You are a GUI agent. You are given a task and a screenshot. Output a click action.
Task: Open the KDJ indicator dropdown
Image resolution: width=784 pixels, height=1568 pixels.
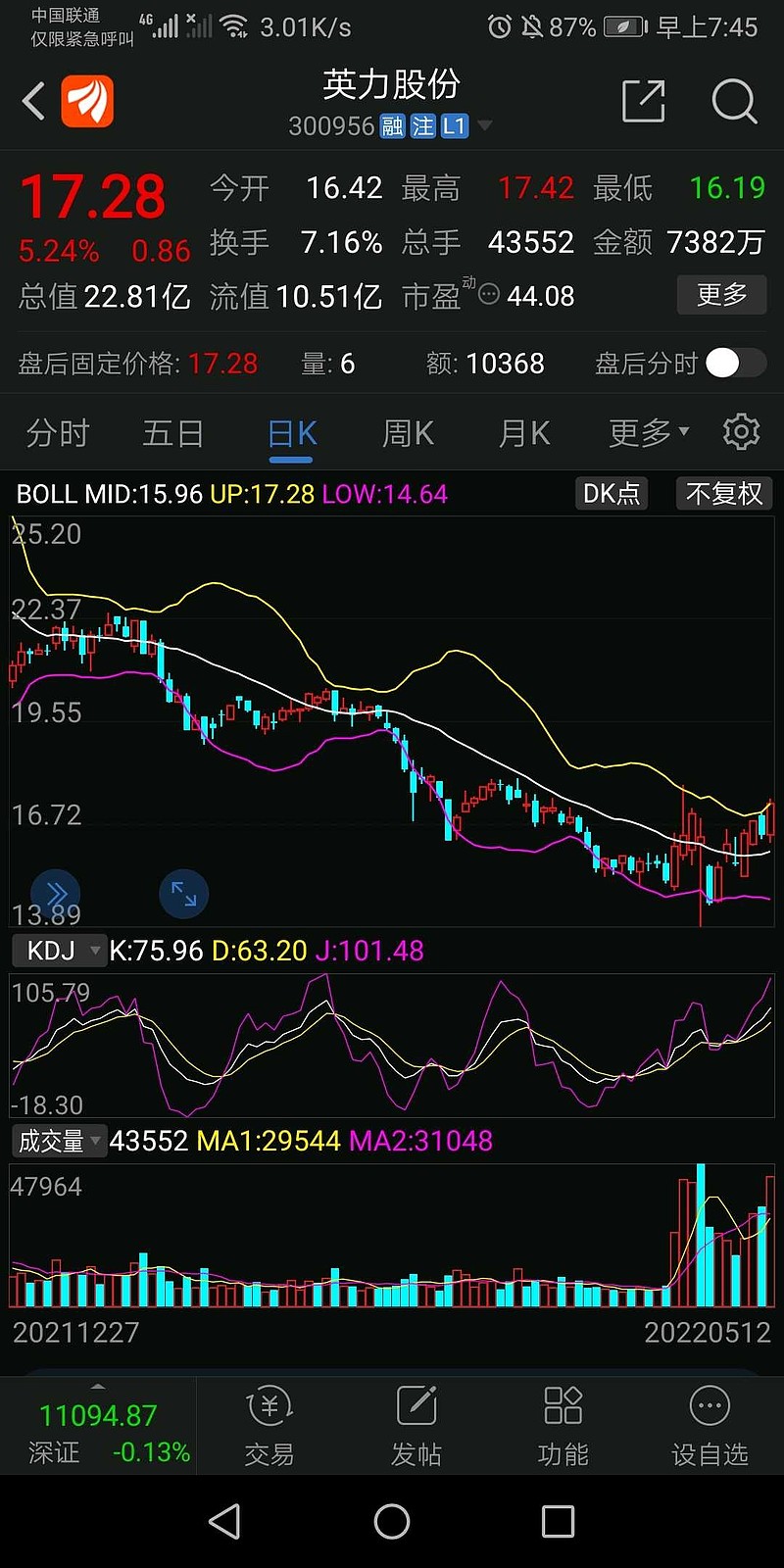tap(59, 950)
